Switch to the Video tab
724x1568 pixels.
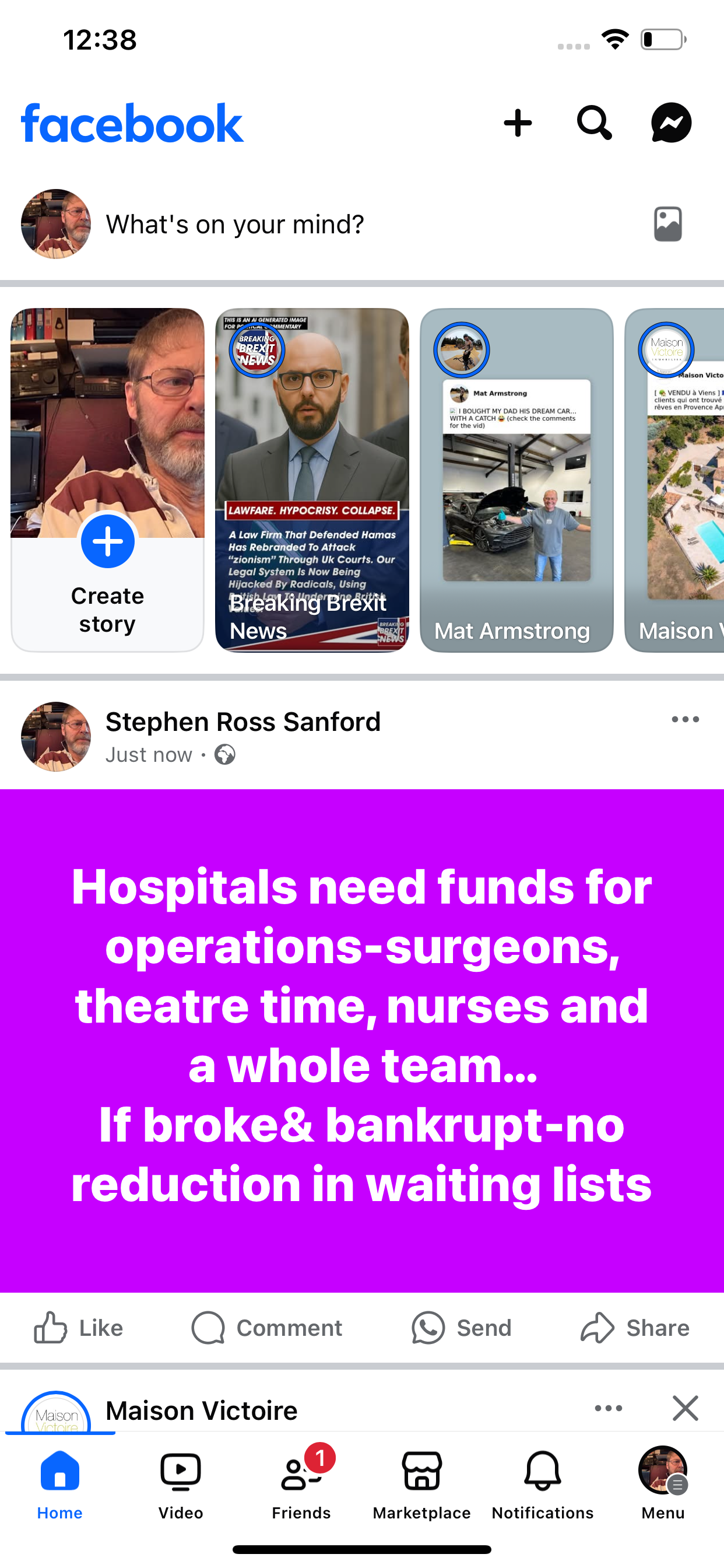click(x=181, y=1485)
